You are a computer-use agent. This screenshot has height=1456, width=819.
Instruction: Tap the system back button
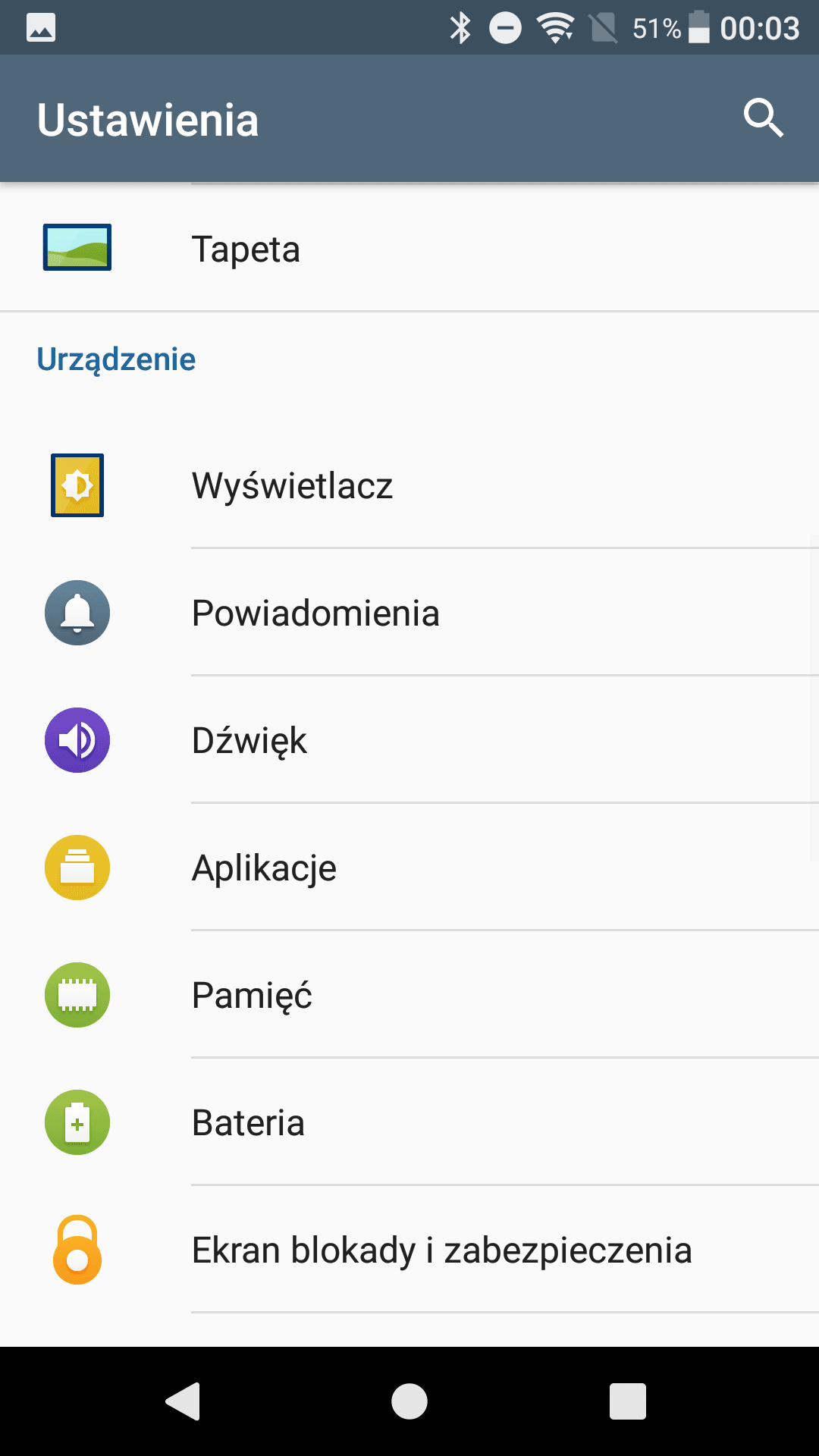[183, 1401]
